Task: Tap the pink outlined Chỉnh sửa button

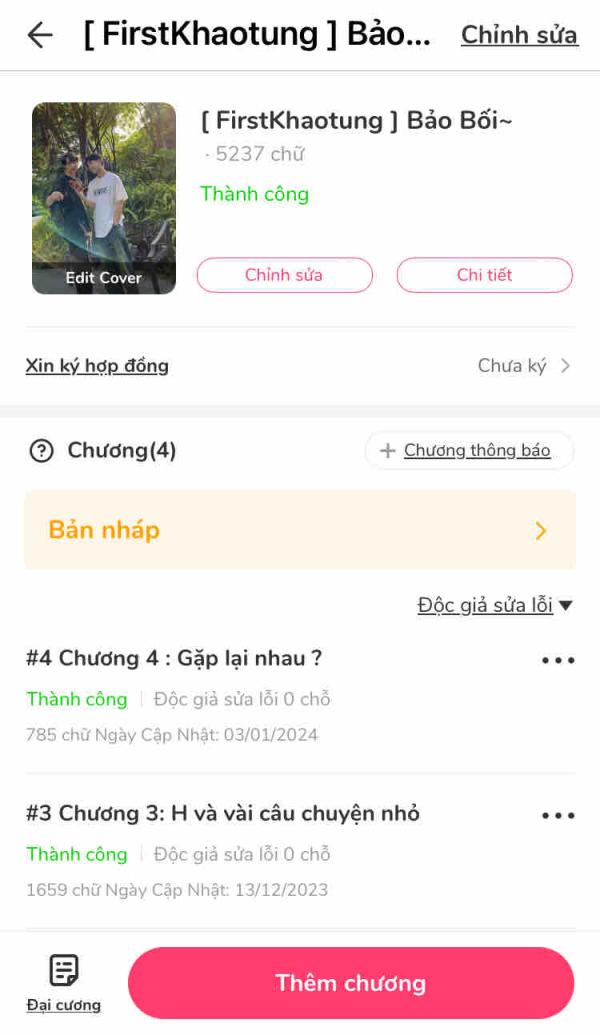Action: pos(284,275)
